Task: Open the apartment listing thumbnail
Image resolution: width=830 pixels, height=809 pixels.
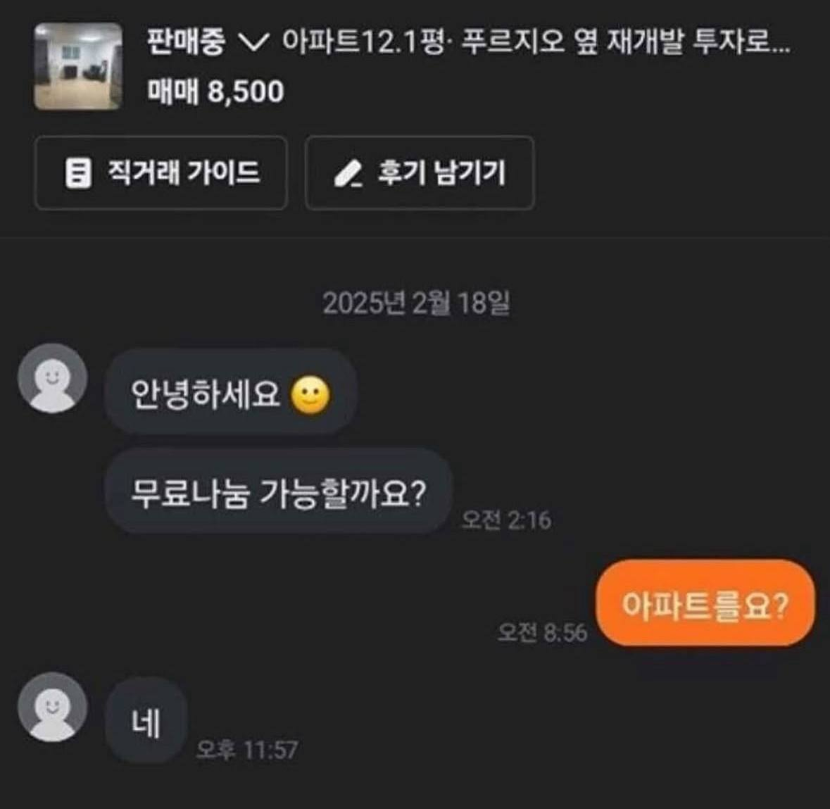Action: pos(78,66)
